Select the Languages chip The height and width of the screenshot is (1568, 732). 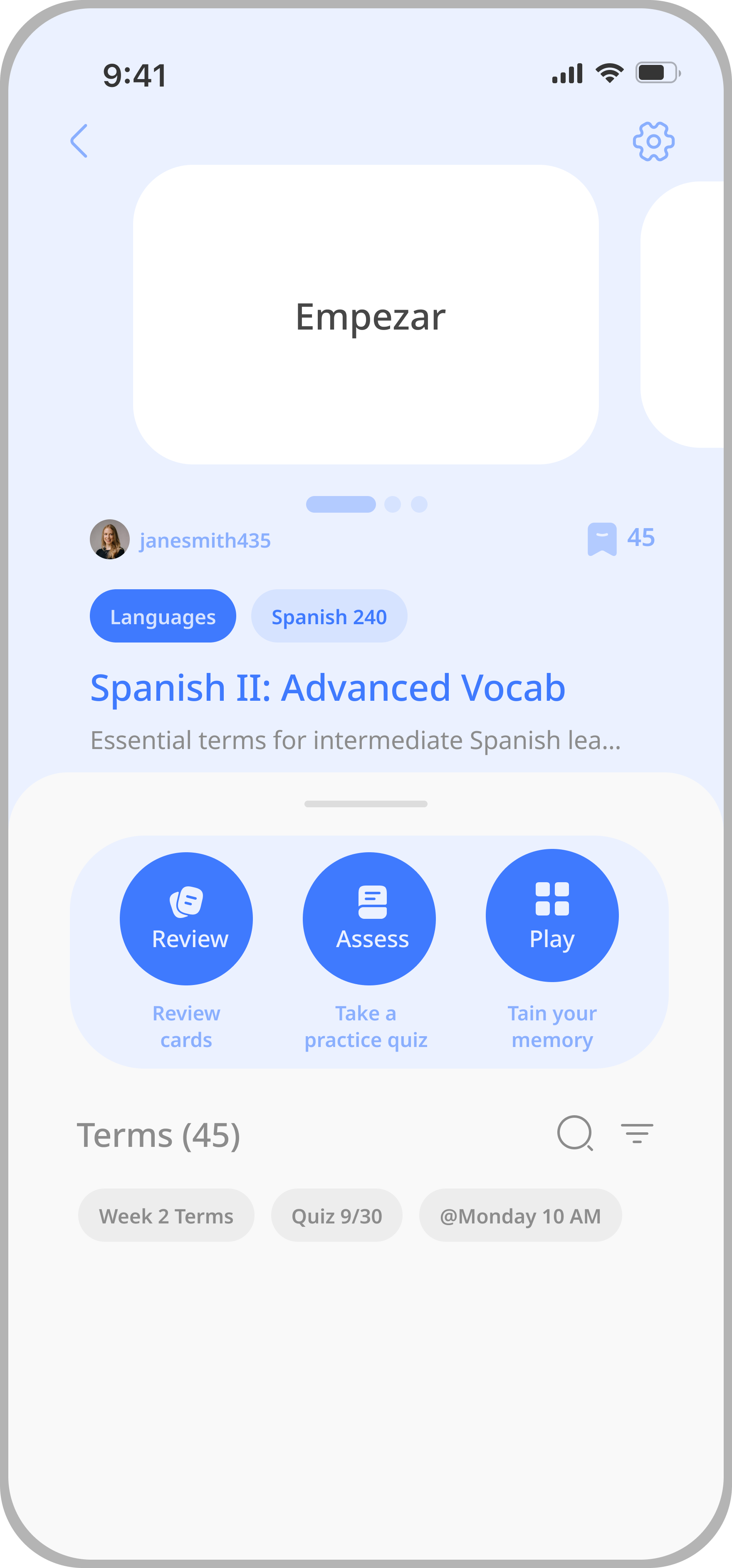[x=163, y=616]
